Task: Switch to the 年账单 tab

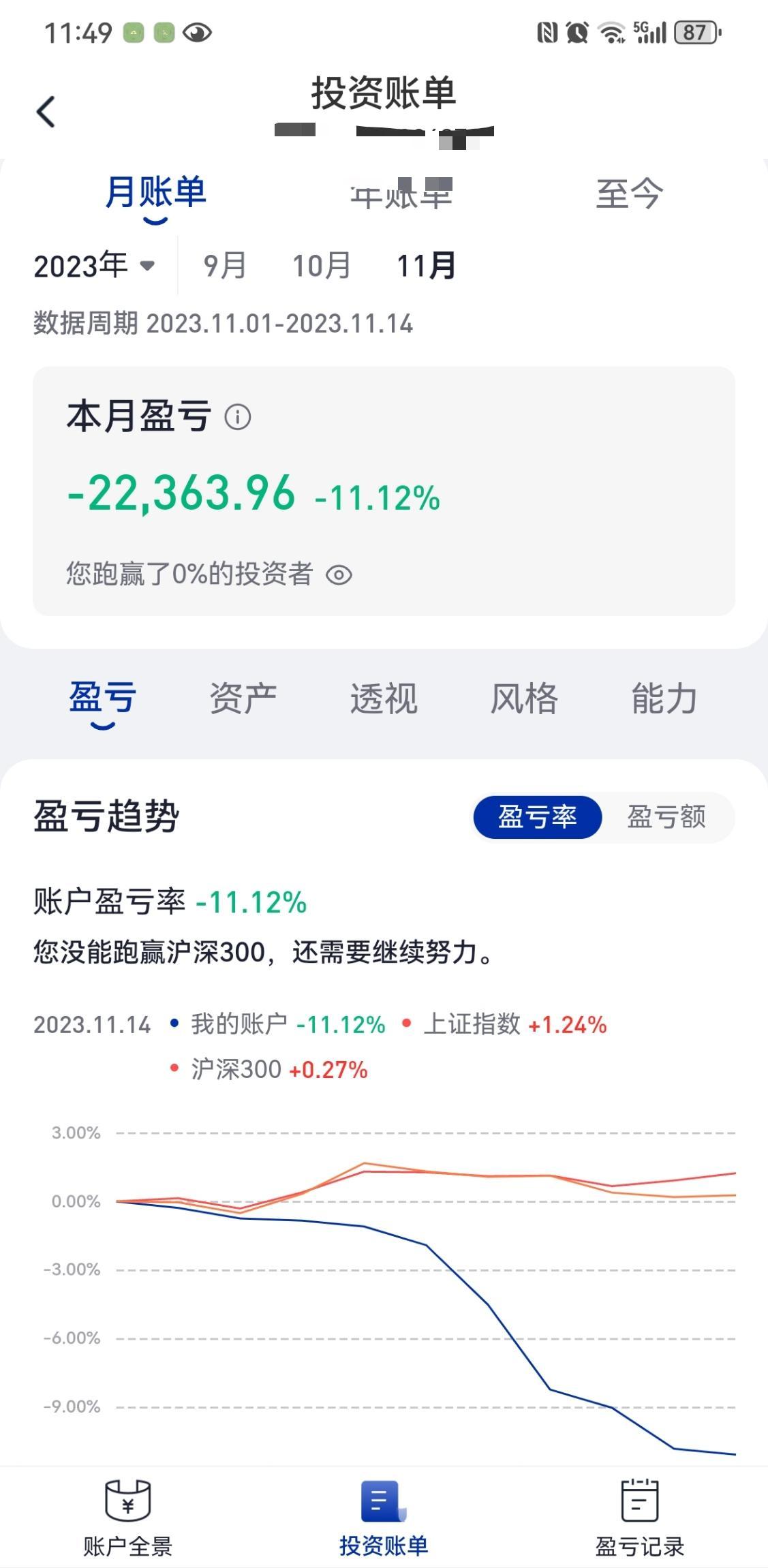Action: 401,194
